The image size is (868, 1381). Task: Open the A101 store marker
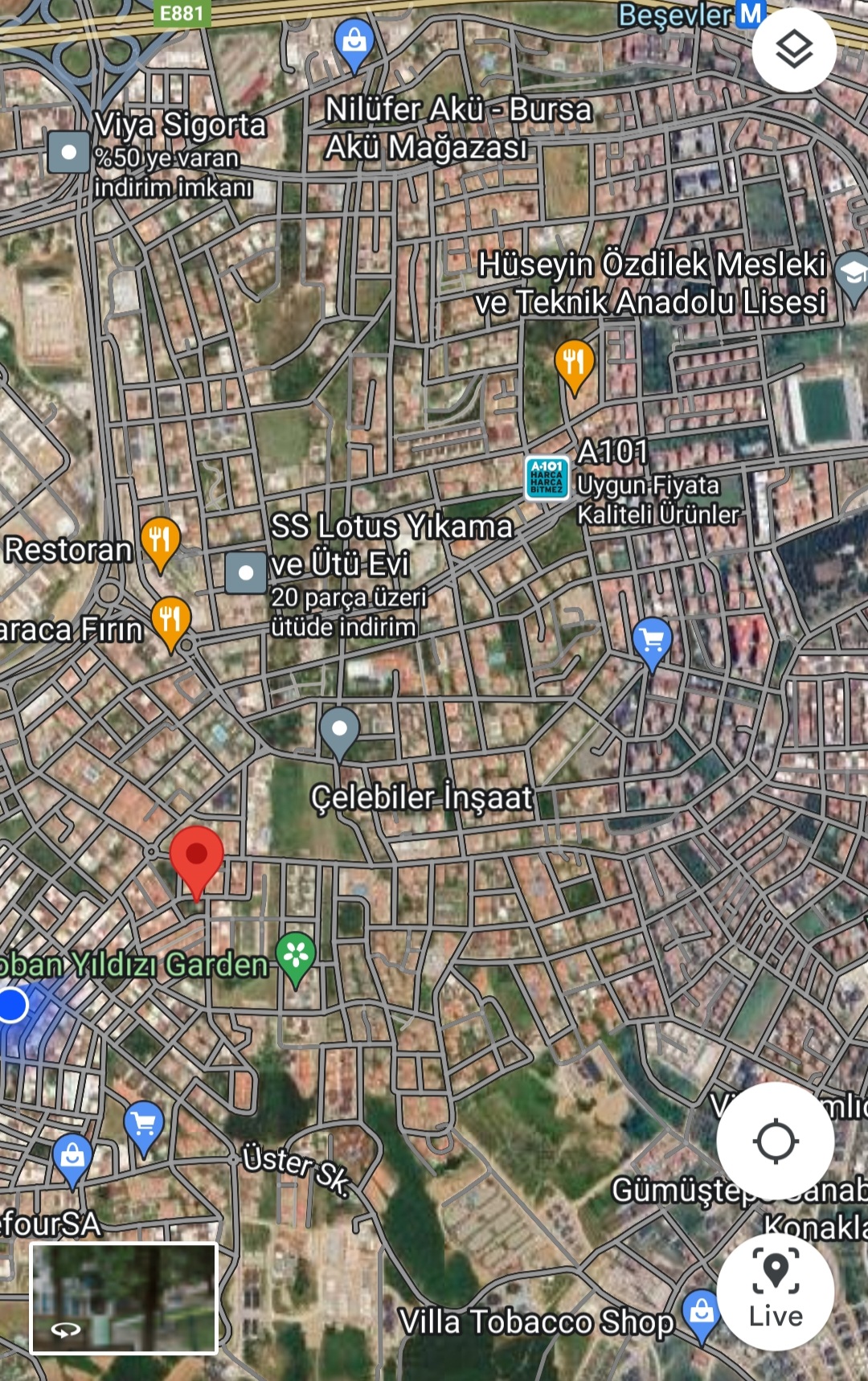coord(547,477)
